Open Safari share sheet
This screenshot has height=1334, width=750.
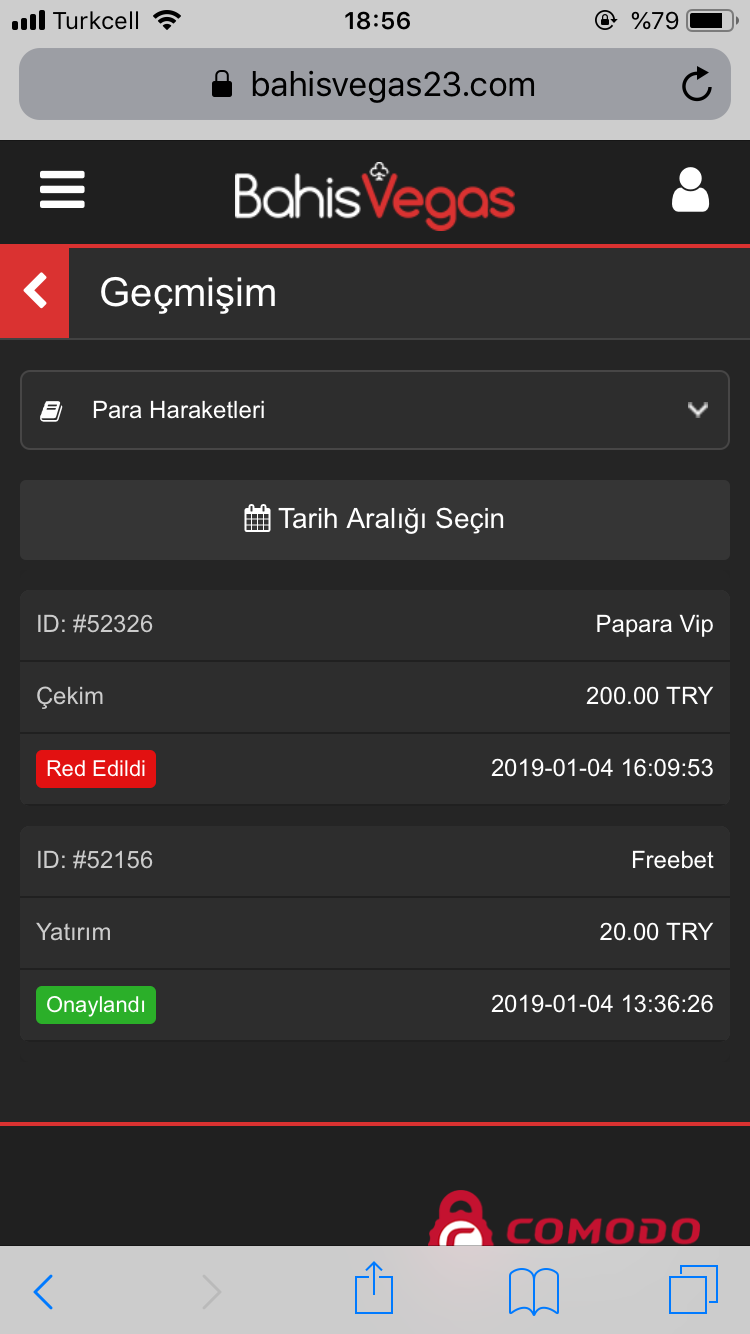[374, 1288]
